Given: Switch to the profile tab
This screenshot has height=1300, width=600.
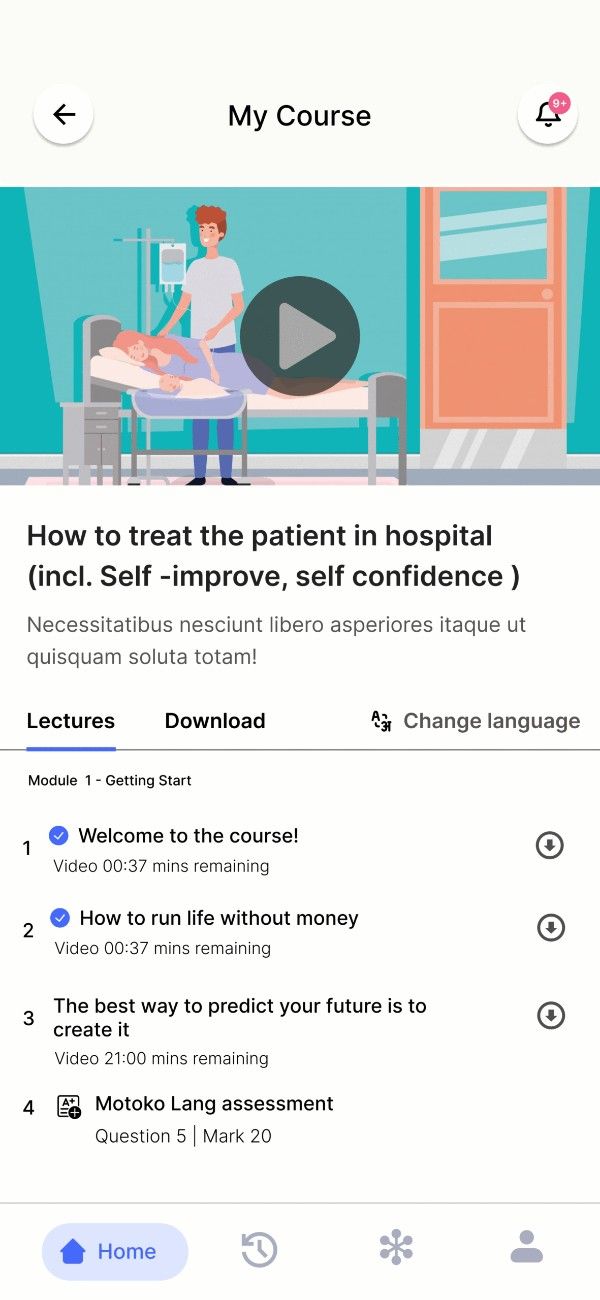Looking at the screenshot, I should 526,1248.
